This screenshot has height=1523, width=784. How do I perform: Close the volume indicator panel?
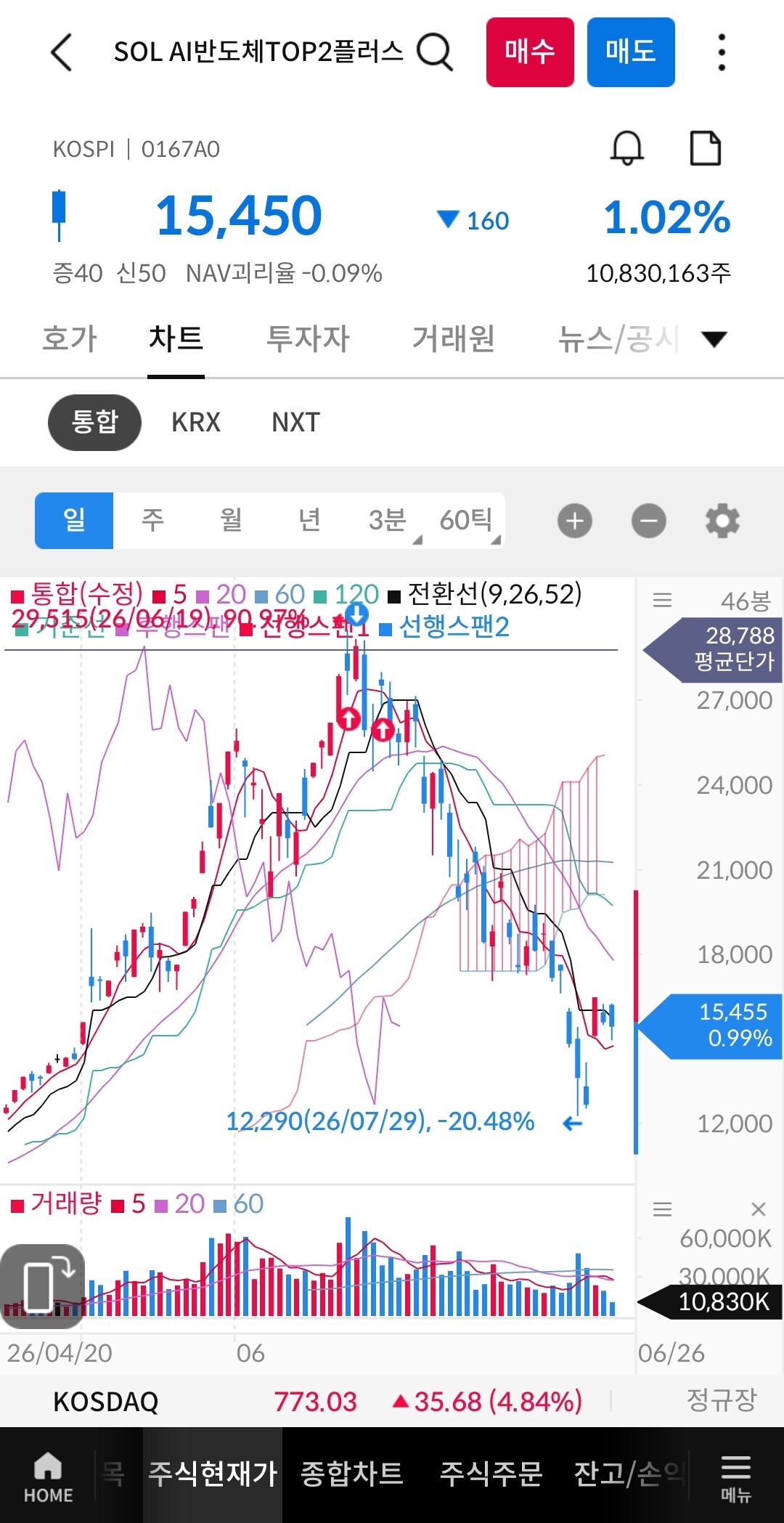point(759,1209)
